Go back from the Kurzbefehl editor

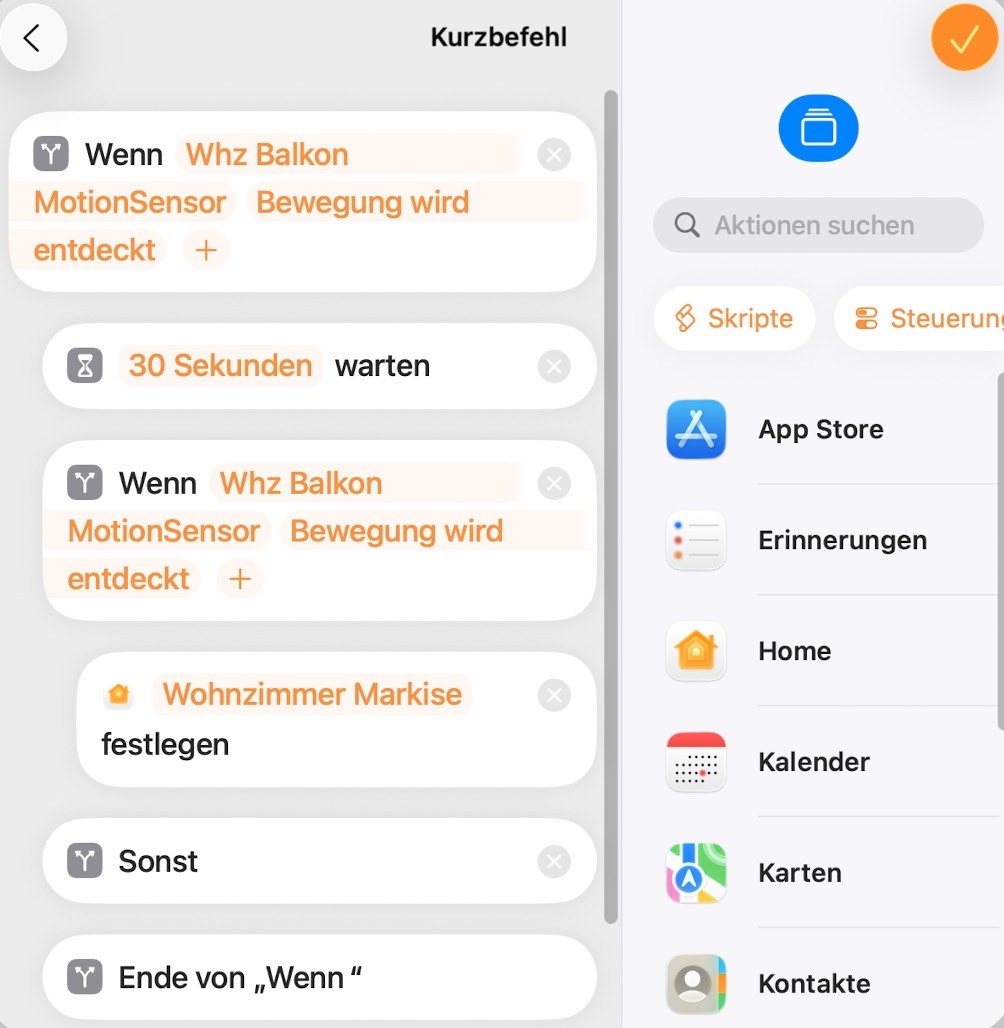33,39
